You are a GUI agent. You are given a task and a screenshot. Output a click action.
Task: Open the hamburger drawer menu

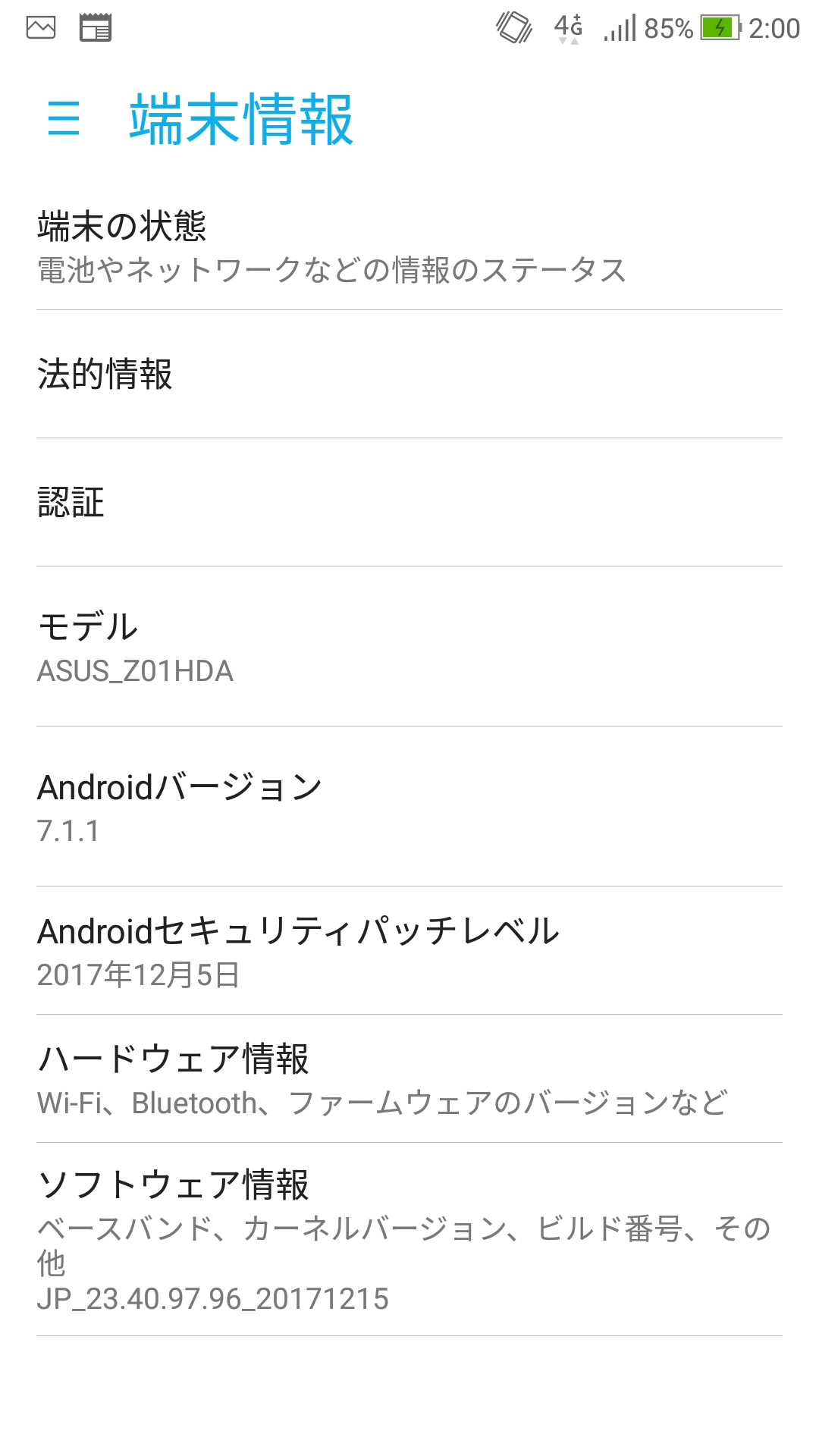pyautogui.click(x=64, y=119)
